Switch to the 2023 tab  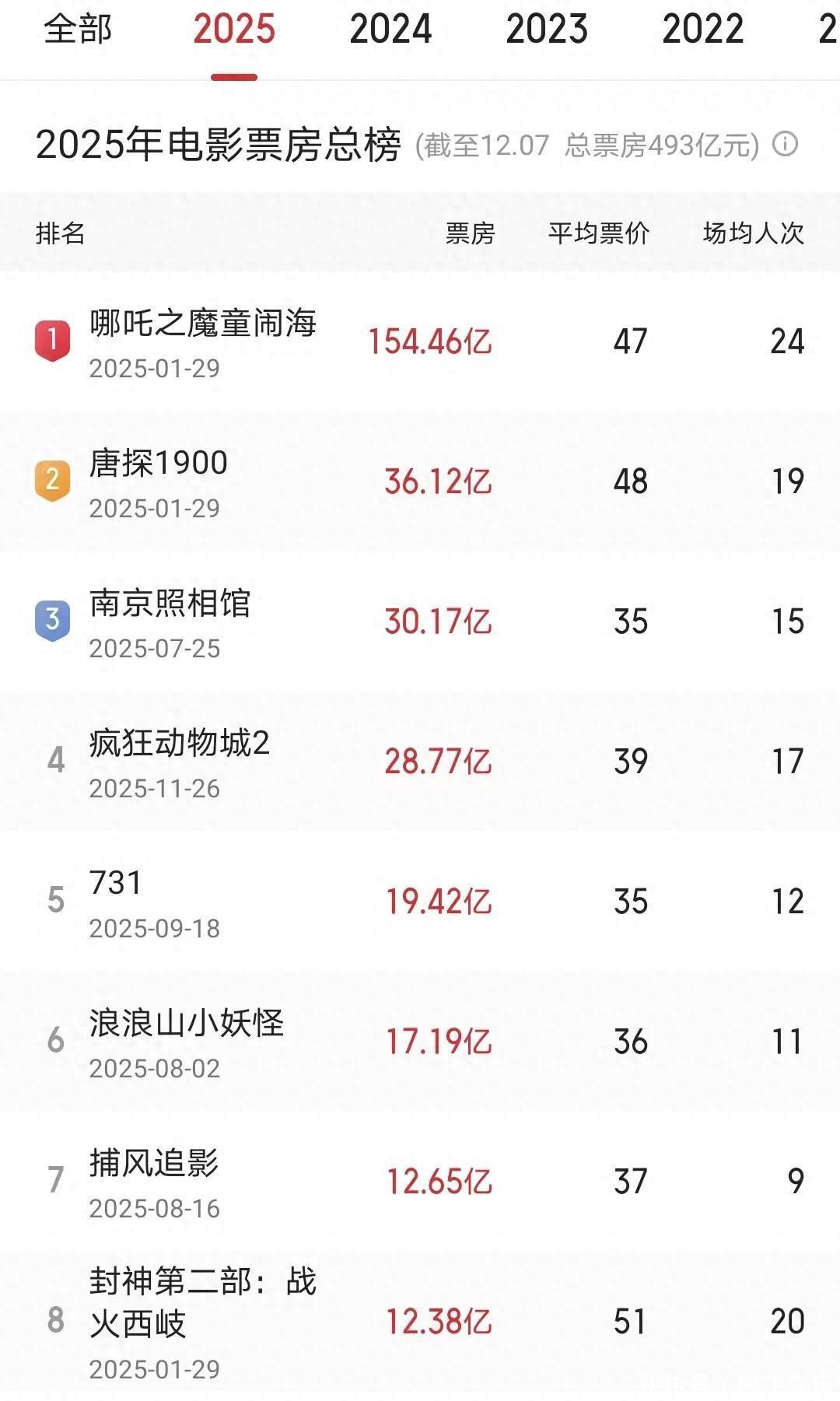click(x=546, y=30)
